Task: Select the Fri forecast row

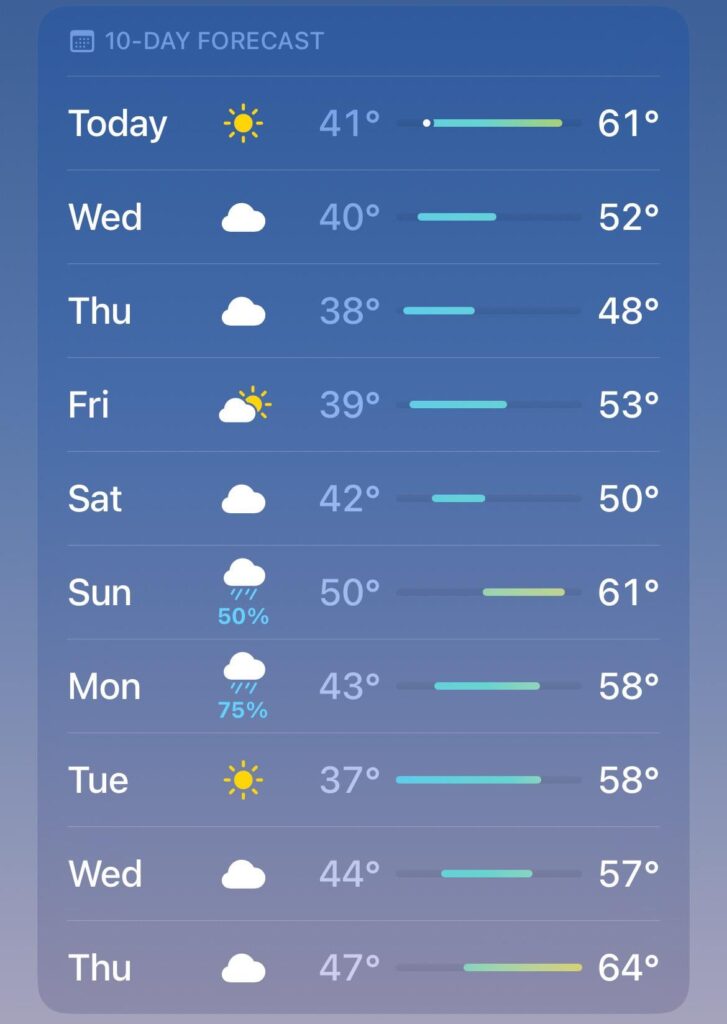Action: coord(363,405)
